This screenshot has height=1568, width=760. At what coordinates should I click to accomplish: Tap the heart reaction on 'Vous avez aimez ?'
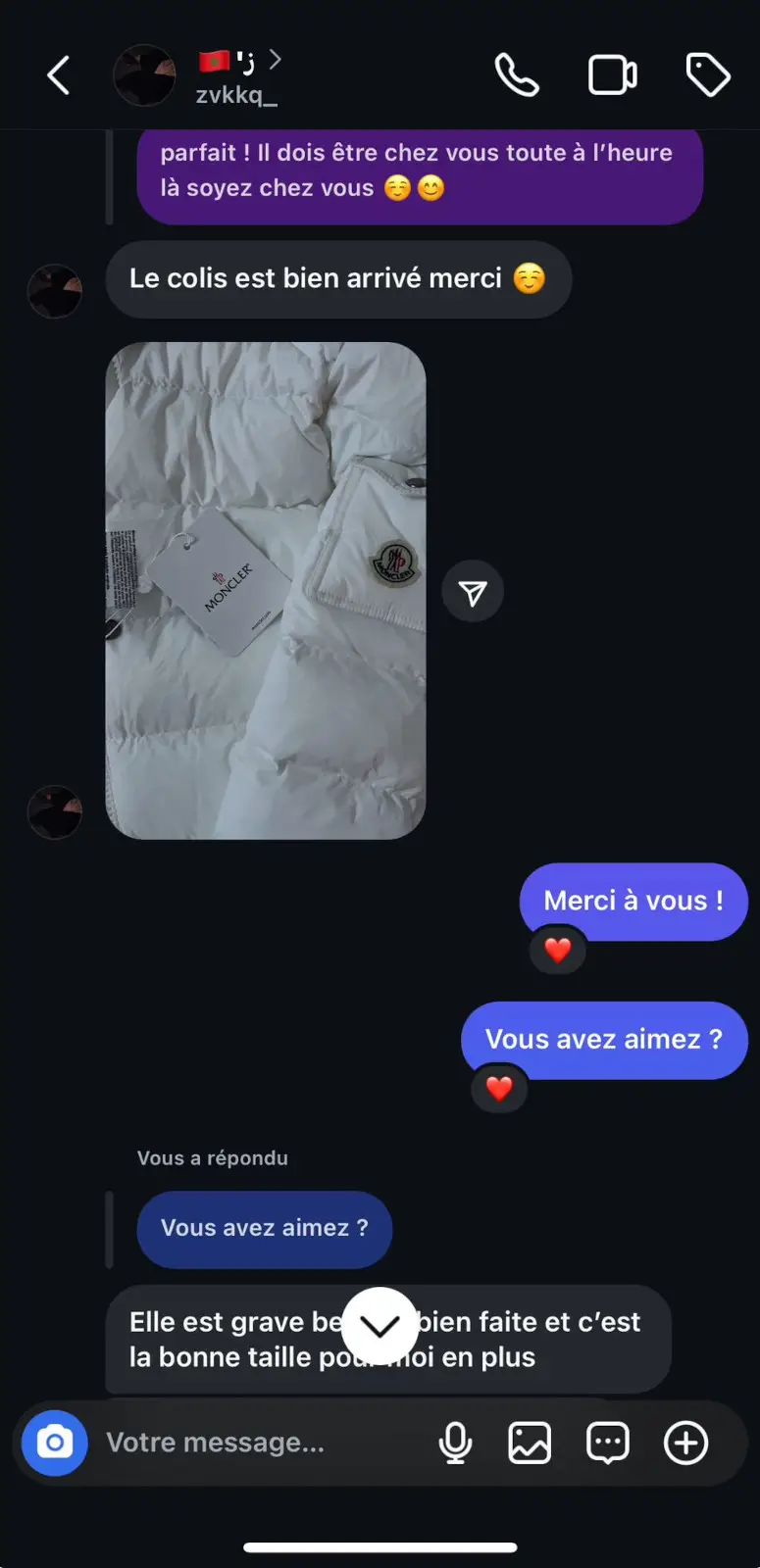[x=499, y=1089]
